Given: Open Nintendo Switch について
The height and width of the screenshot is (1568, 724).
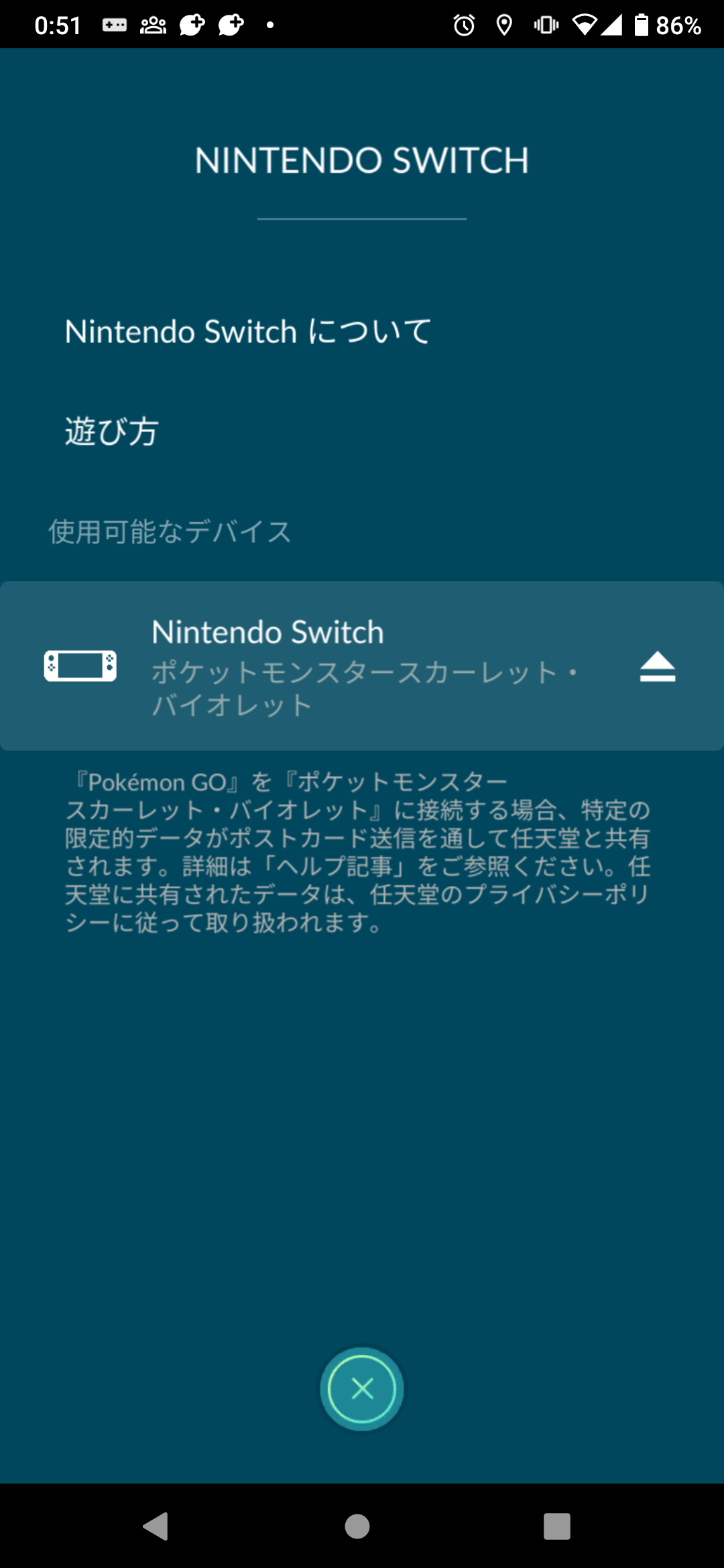Looking at the screenshot, I should click(x=248, y=332).
